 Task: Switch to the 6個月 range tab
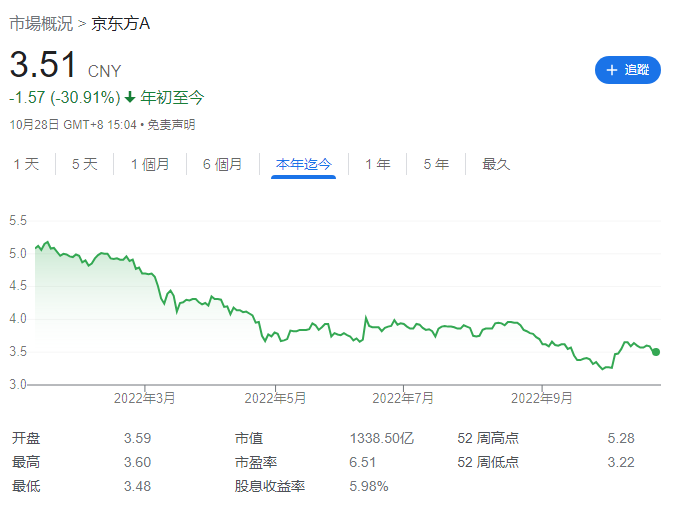click(x=222, y=164)
